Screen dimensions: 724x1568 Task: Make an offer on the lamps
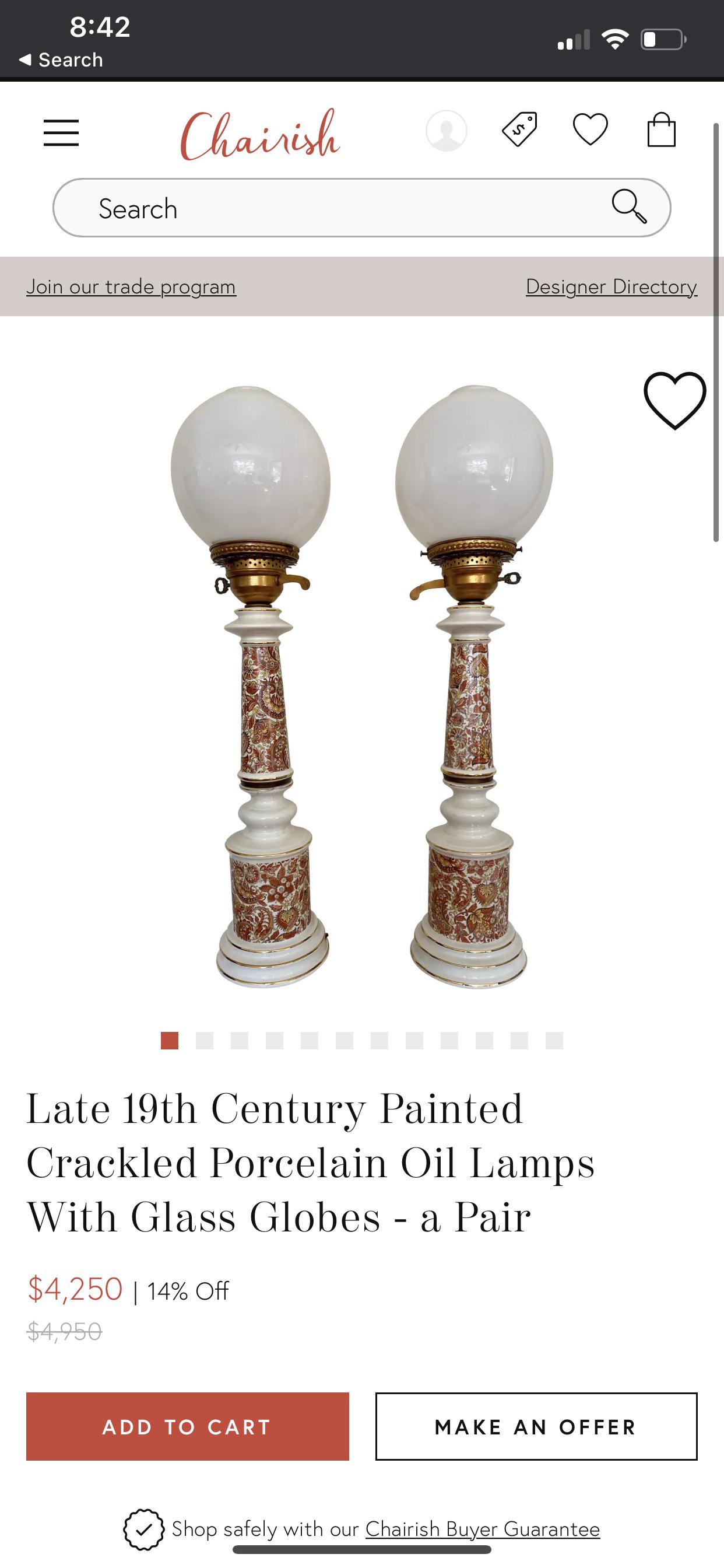click(x=536, y=1426)
